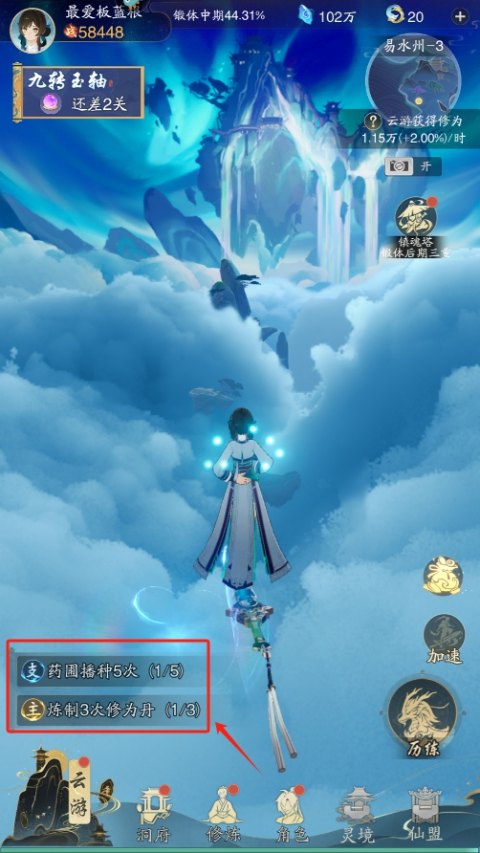Enter the 镇魂塔 tower
Screen dimensions: 480x853
point(416,224)
